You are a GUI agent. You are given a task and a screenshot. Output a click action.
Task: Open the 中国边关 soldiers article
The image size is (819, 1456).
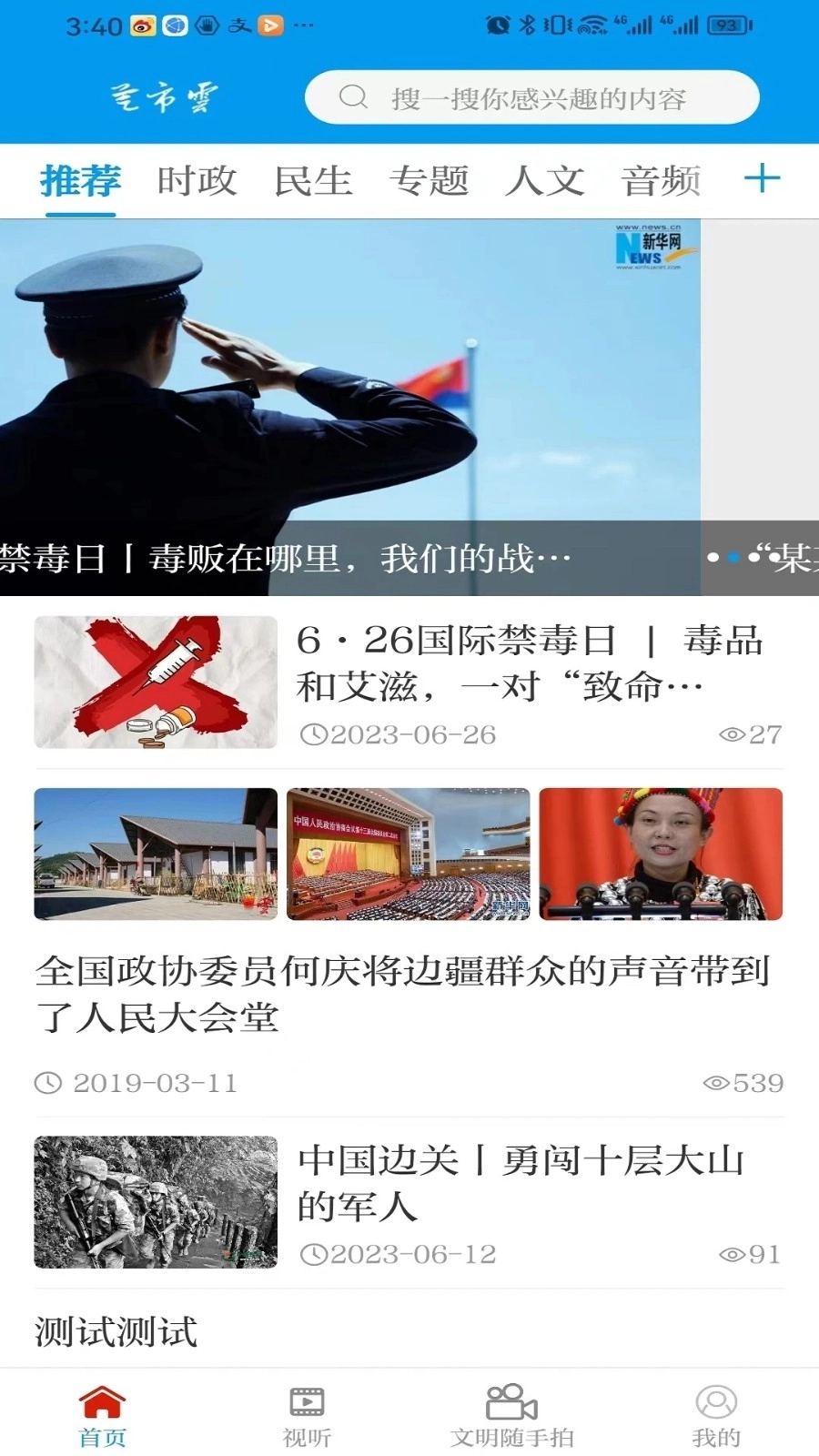pos(521,1182)
